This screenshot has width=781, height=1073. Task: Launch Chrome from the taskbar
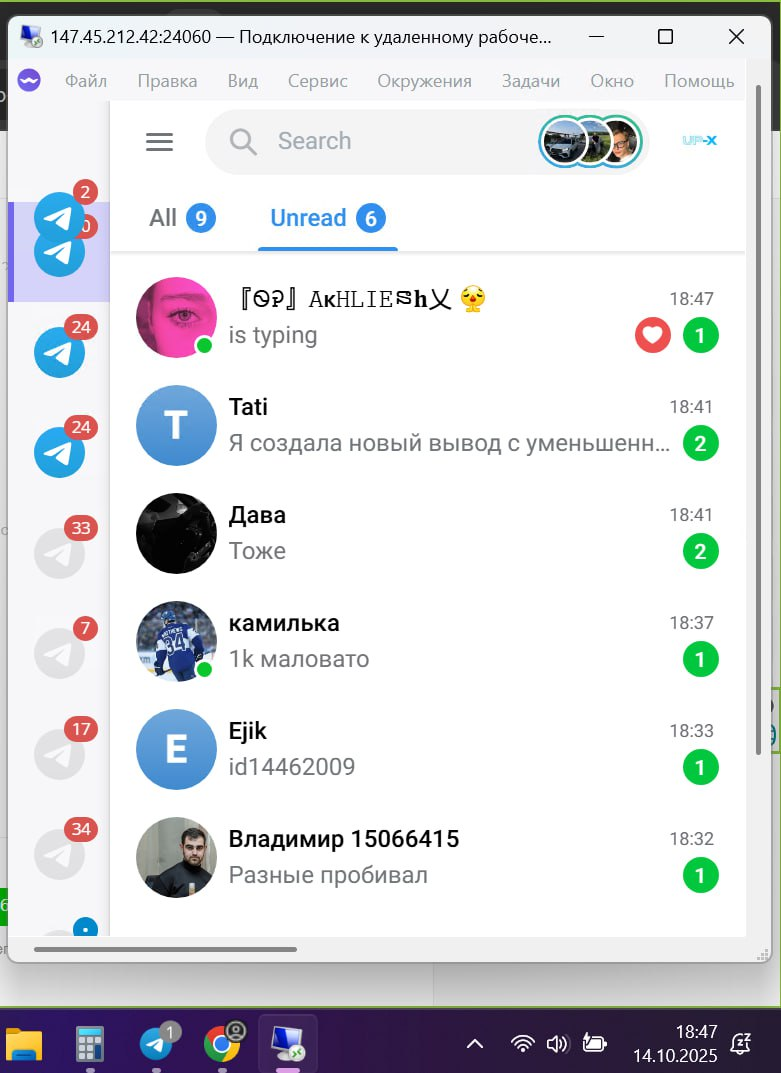click(221, 1045)
